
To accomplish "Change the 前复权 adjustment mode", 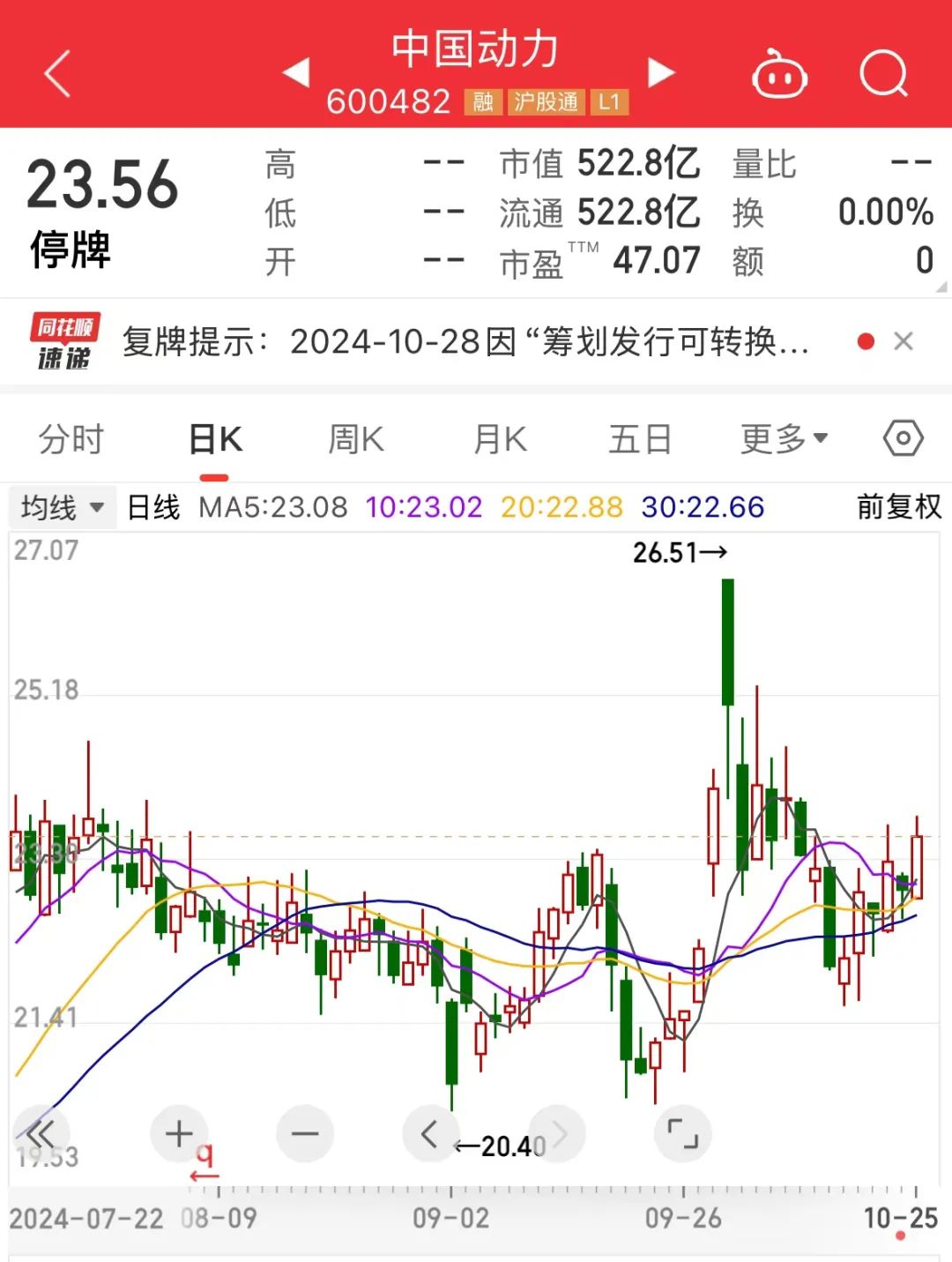I will pyautogui.click(x=898, y=507).
